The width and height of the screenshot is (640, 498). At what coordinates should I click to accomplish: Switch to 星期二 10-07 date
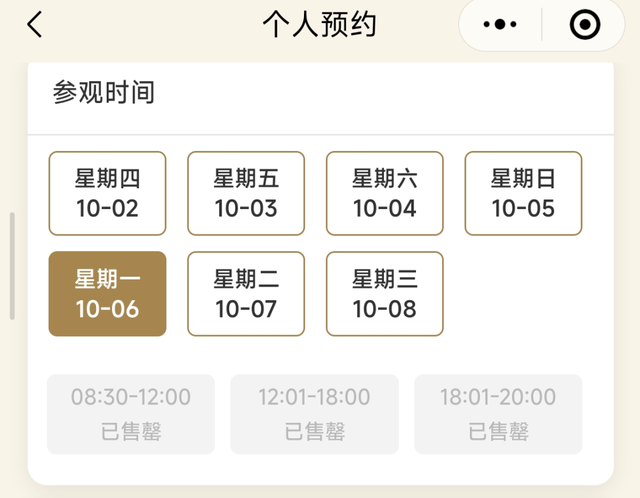pos(246,294)
